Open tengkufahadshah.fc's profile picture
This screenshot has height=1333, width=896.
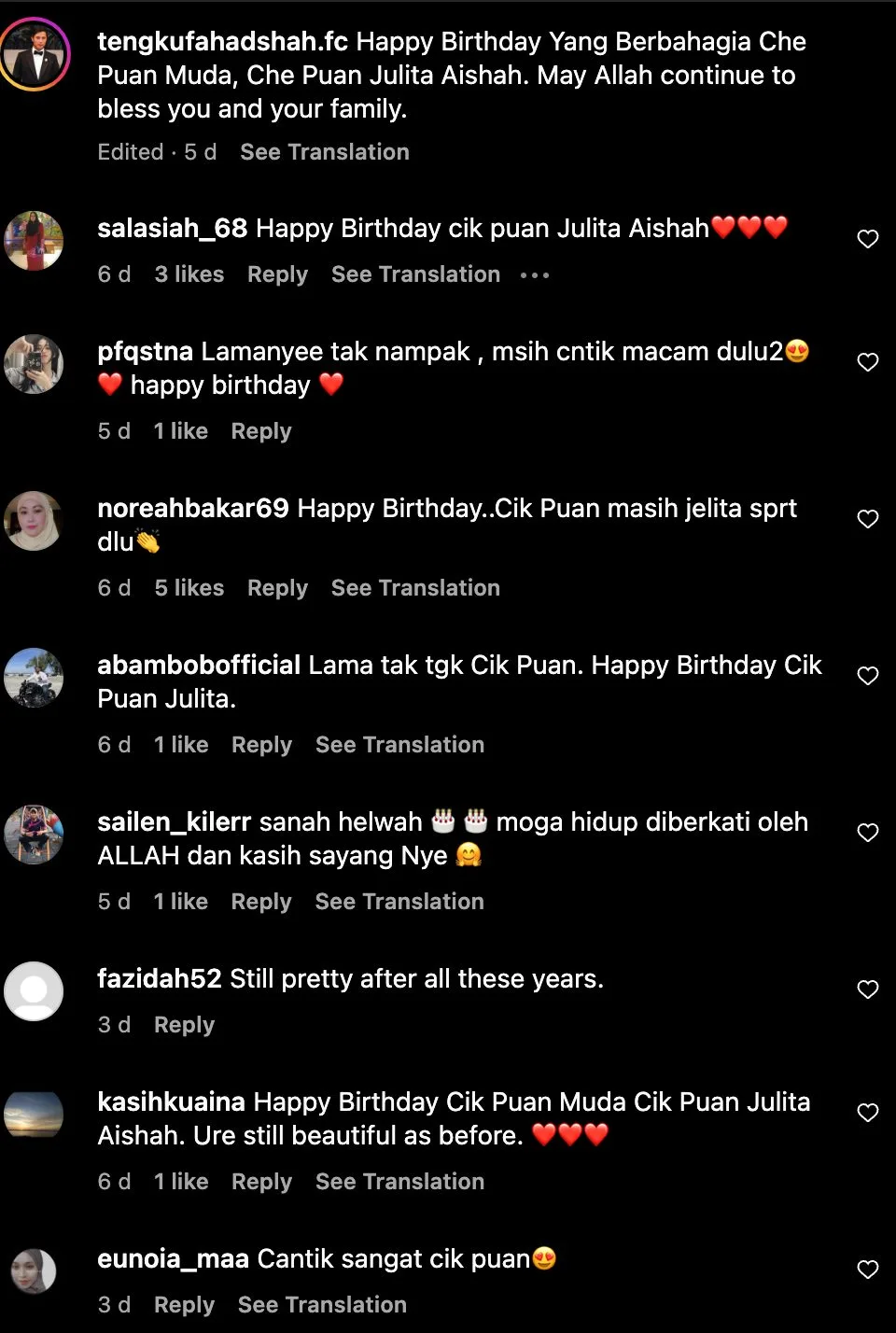pos(35,55)
